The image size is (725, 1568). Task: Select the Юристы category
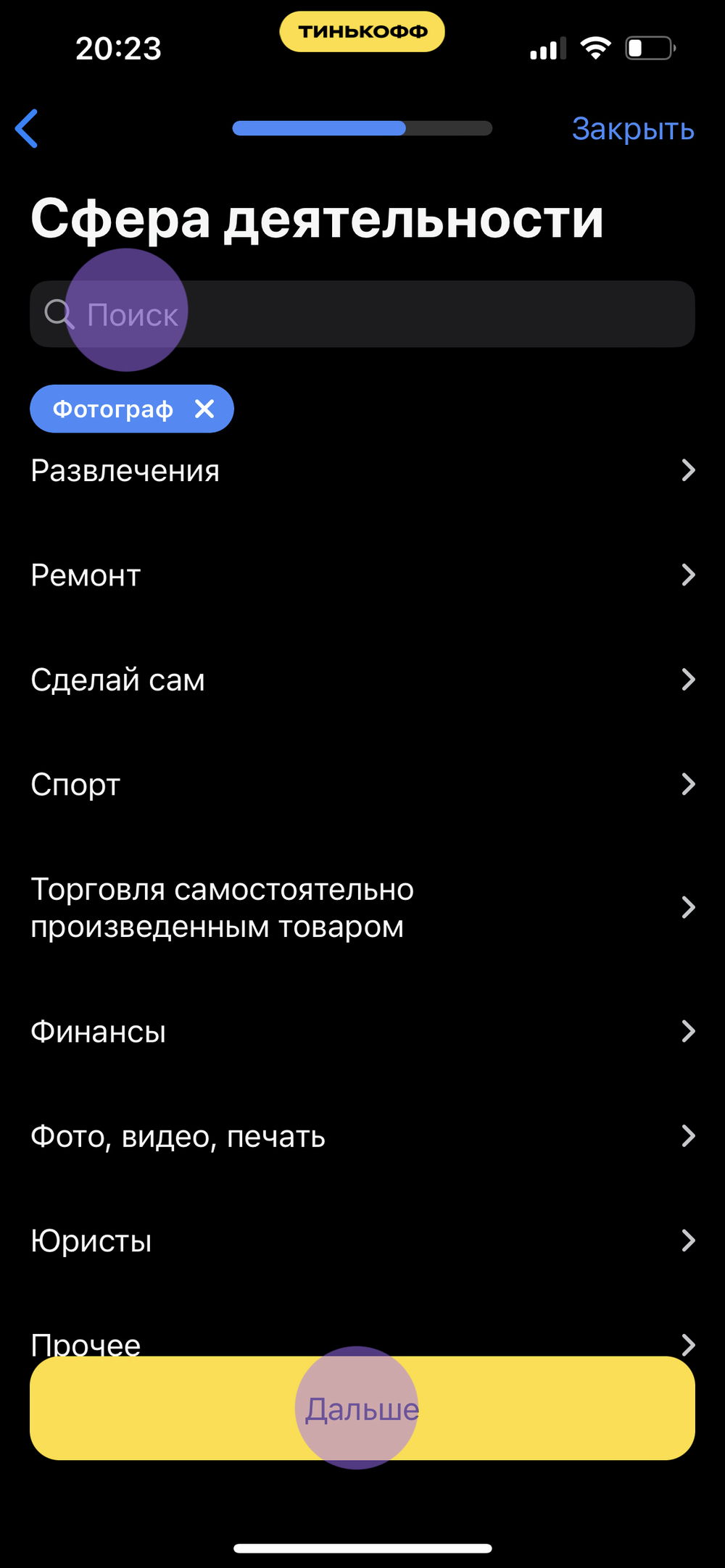pos(362,1240)
